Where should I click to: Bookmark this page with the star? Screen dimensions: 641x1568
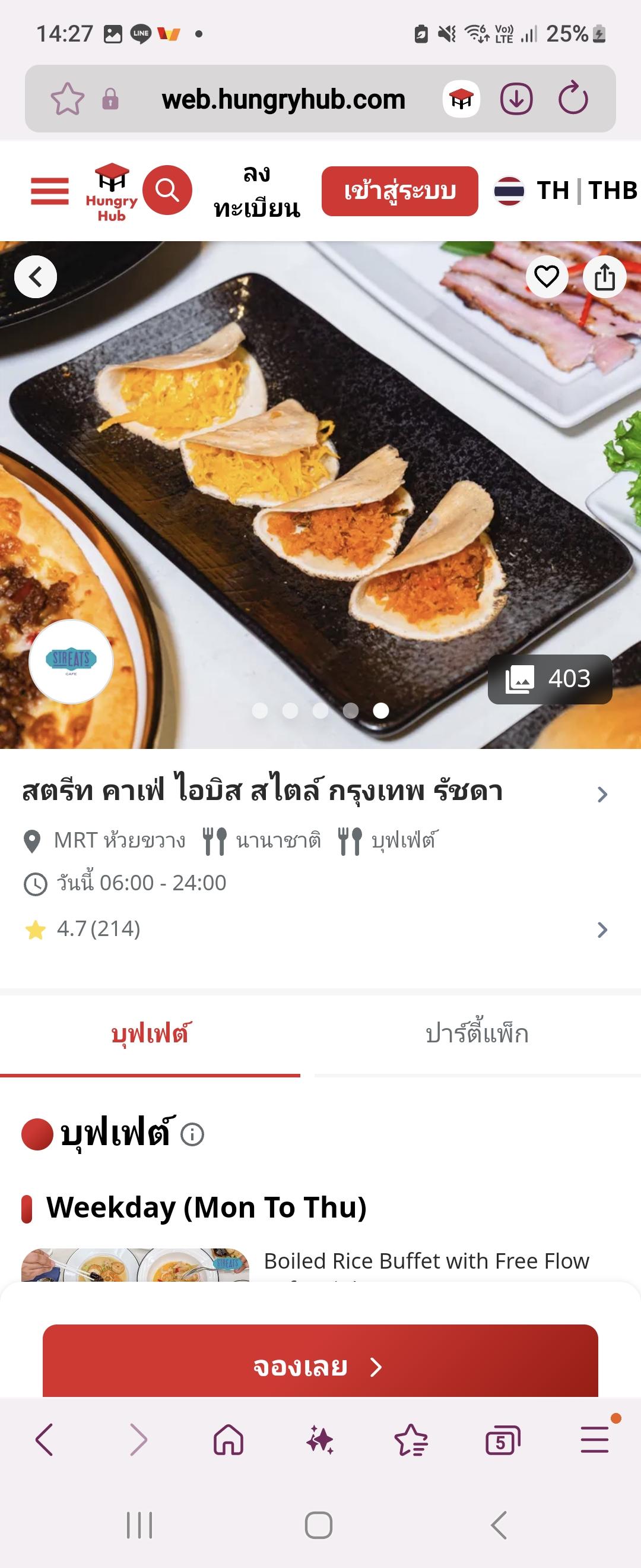(67, 99)
